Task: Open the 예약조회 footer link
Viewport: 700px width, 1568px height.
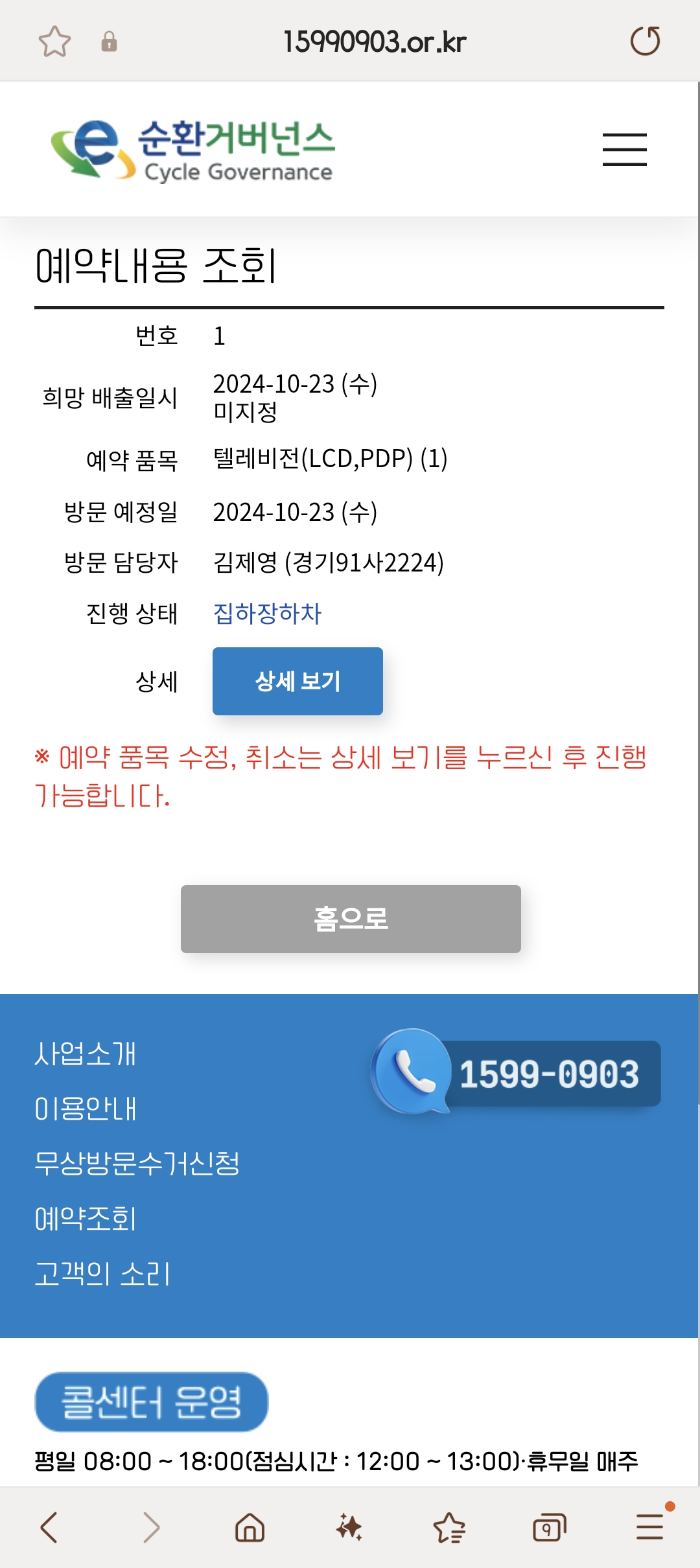Action: click(86, 1219)
